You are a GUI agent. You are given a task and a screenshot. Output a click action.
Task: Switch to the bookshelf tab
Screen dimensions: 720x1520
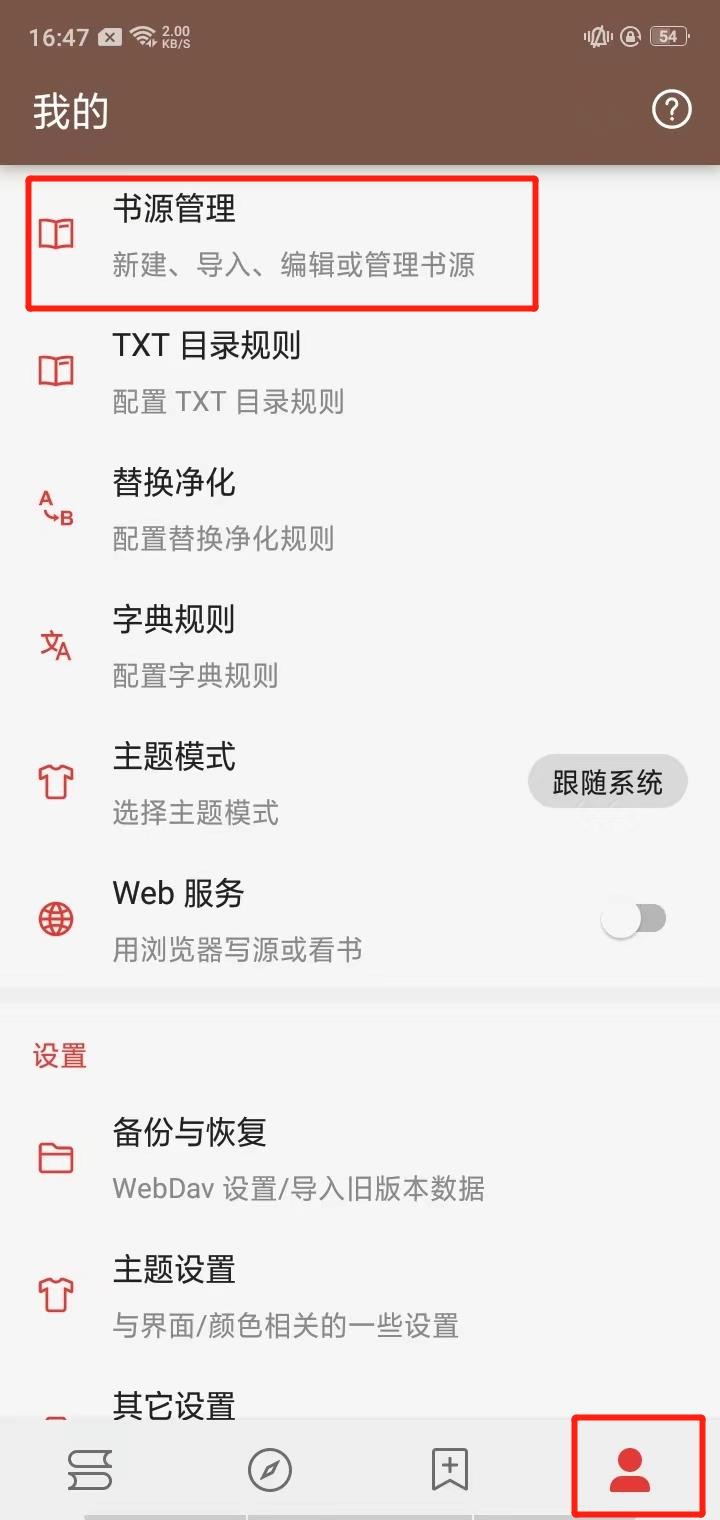click(90, 1470)
